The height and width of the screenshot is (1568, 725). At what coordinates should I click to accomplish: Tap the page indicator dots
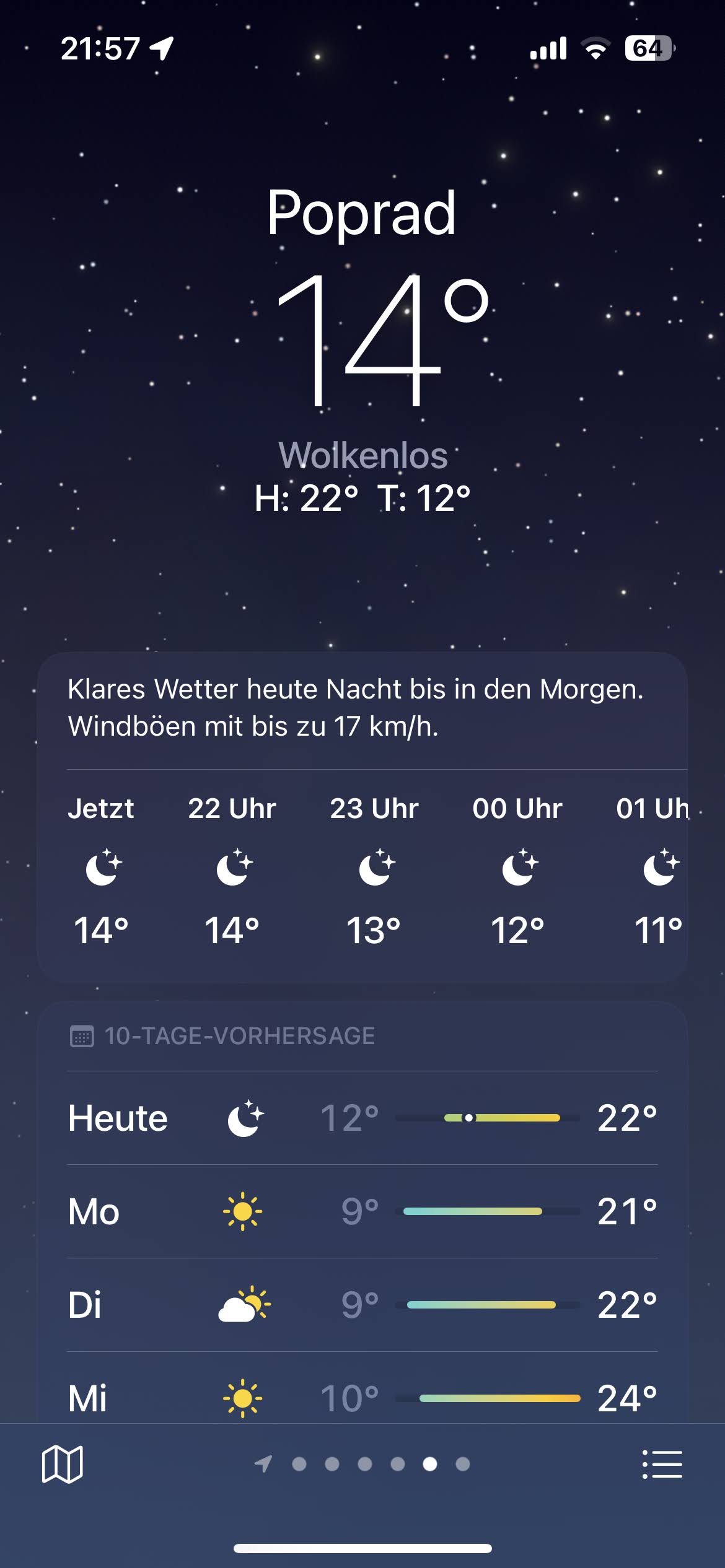363,1464
